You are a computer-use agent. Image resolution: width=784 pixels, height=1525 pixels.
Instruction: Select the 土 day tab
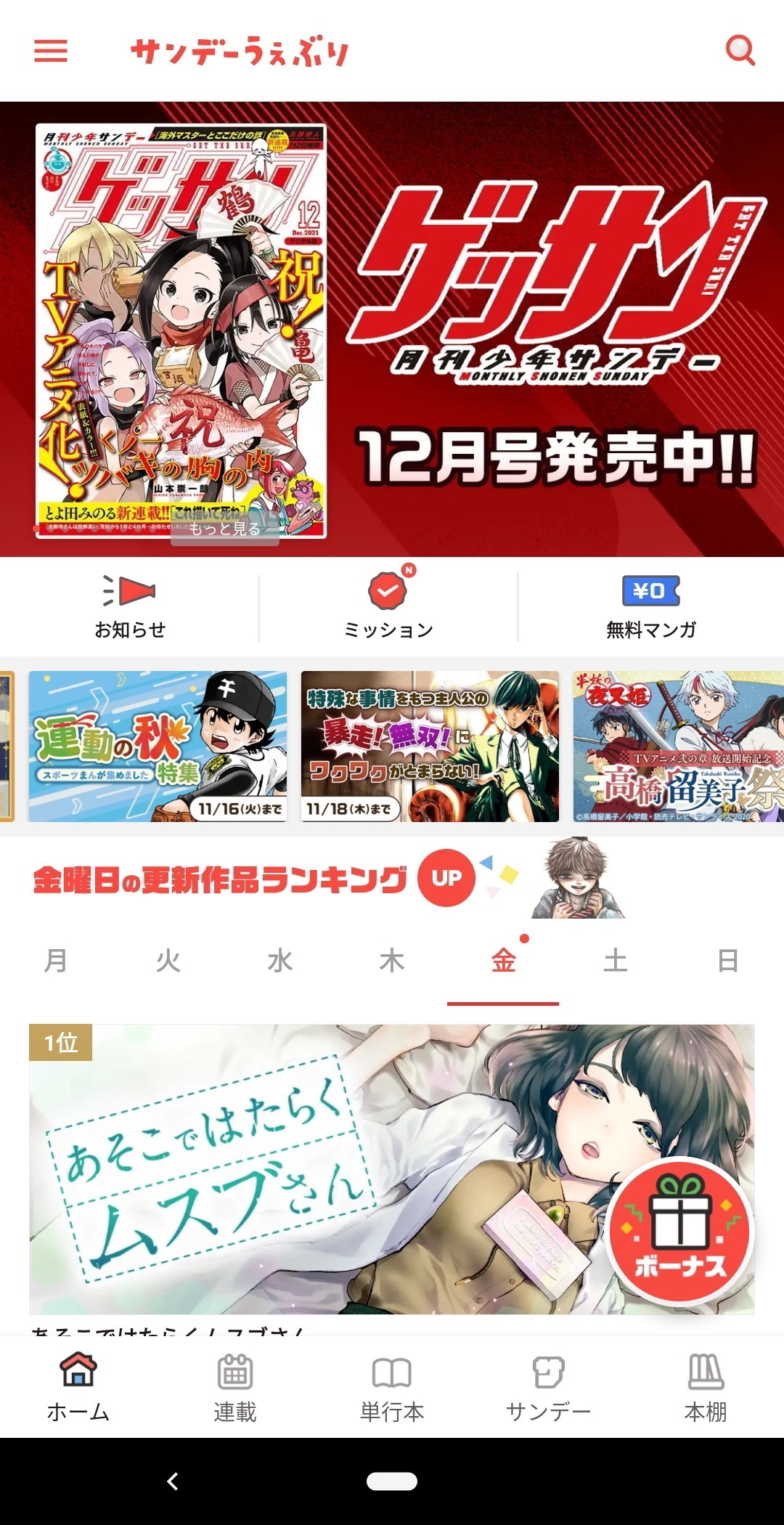tap(615, 961)
